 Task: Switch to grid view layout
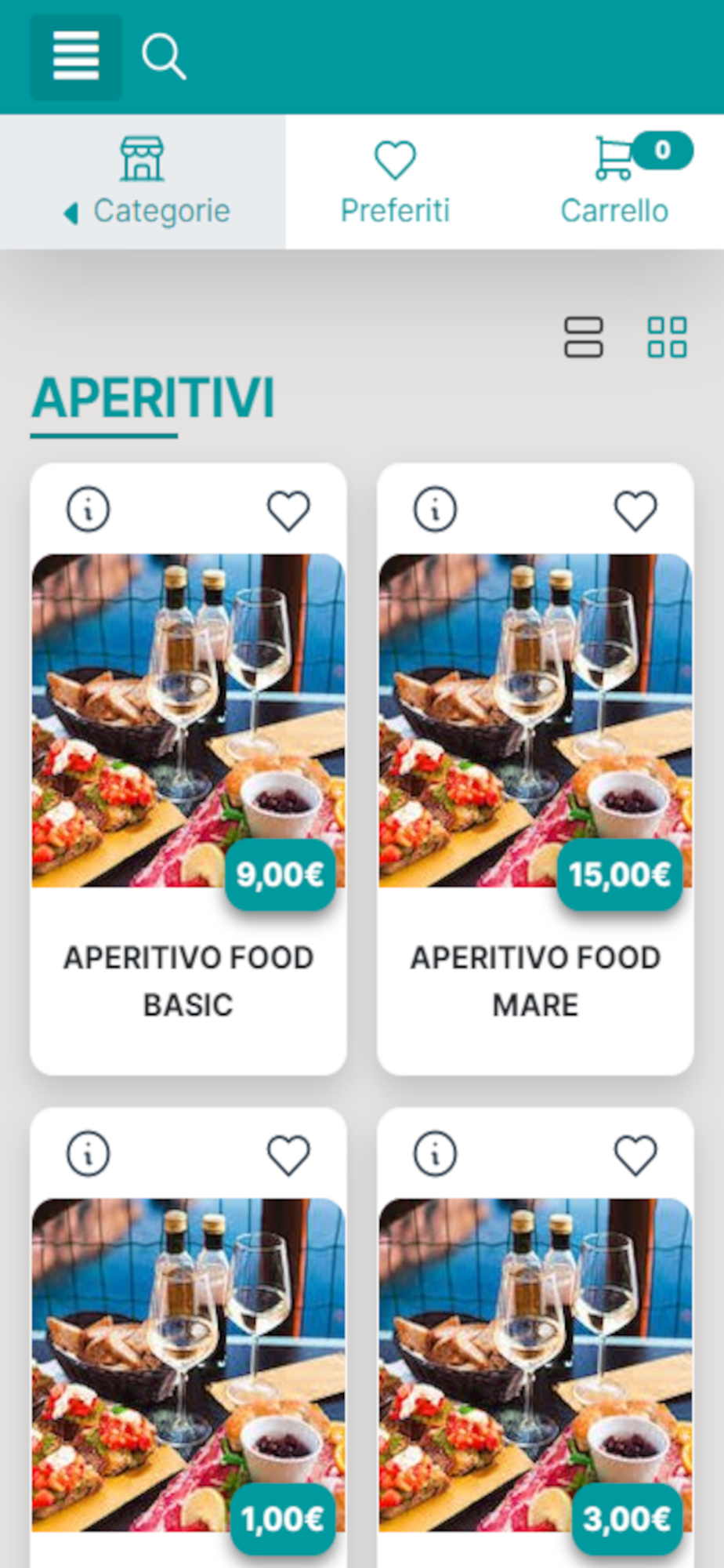(667, 337)
